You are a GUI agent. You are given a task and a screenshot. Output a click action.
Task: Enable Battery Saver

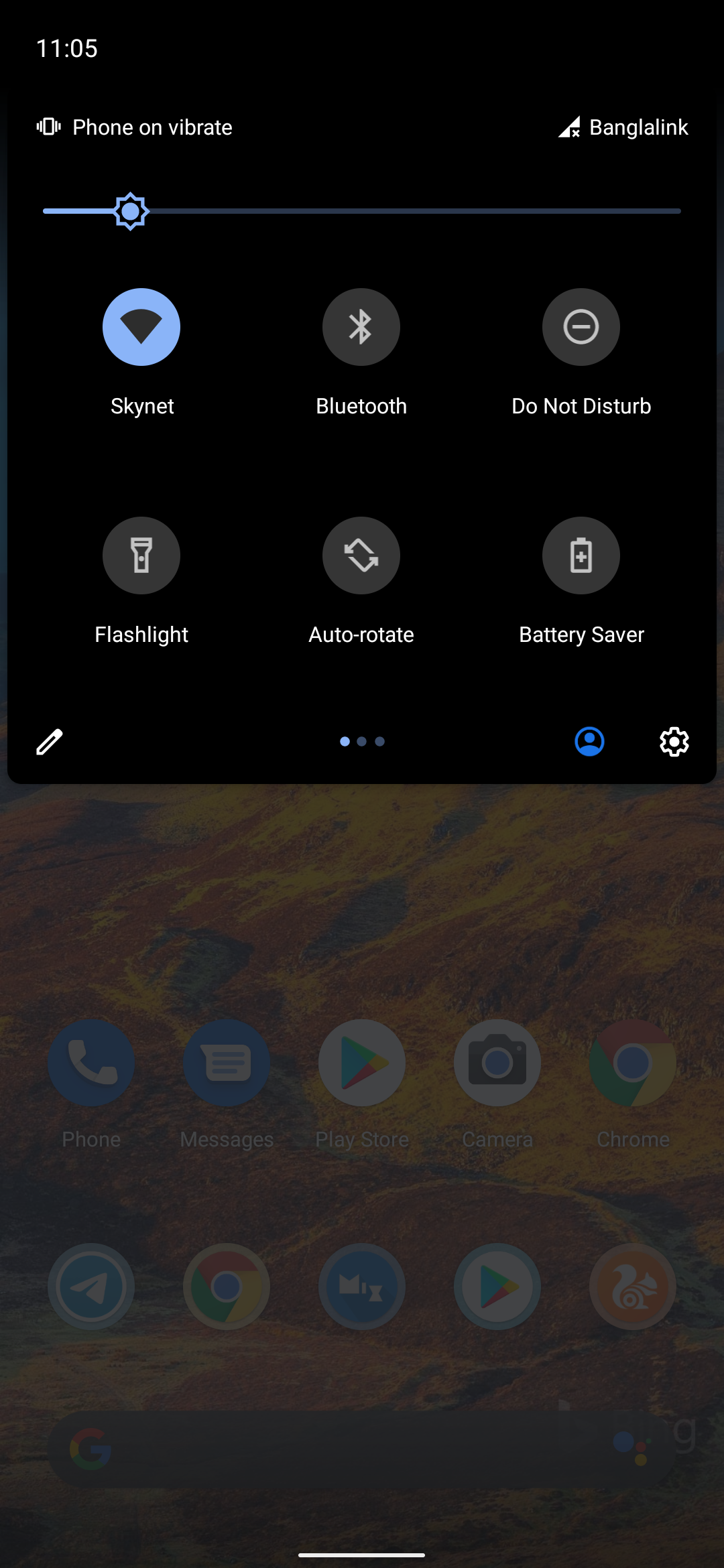coord(581,556)
